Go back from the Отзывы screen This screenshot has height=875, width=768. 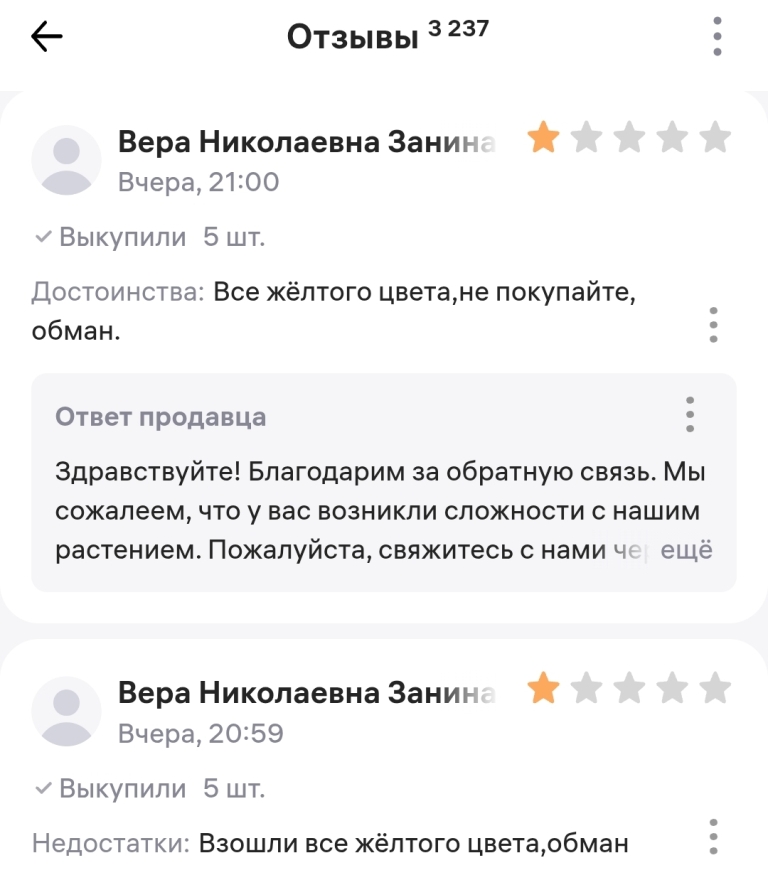tap(47, 38)
